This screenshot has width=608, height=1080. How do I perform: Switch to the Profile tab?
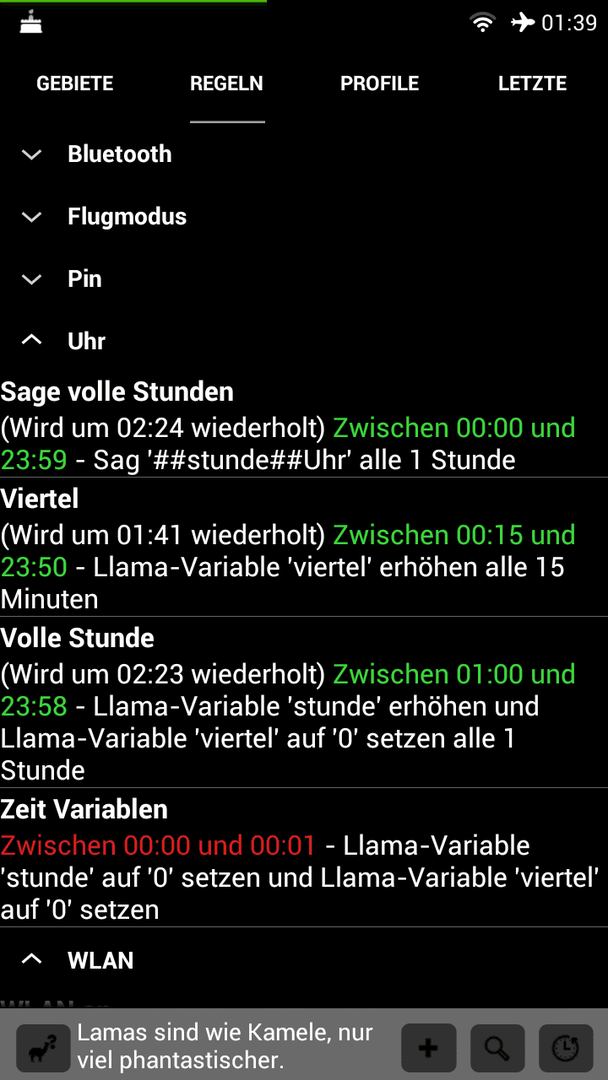tap(379, 84)
